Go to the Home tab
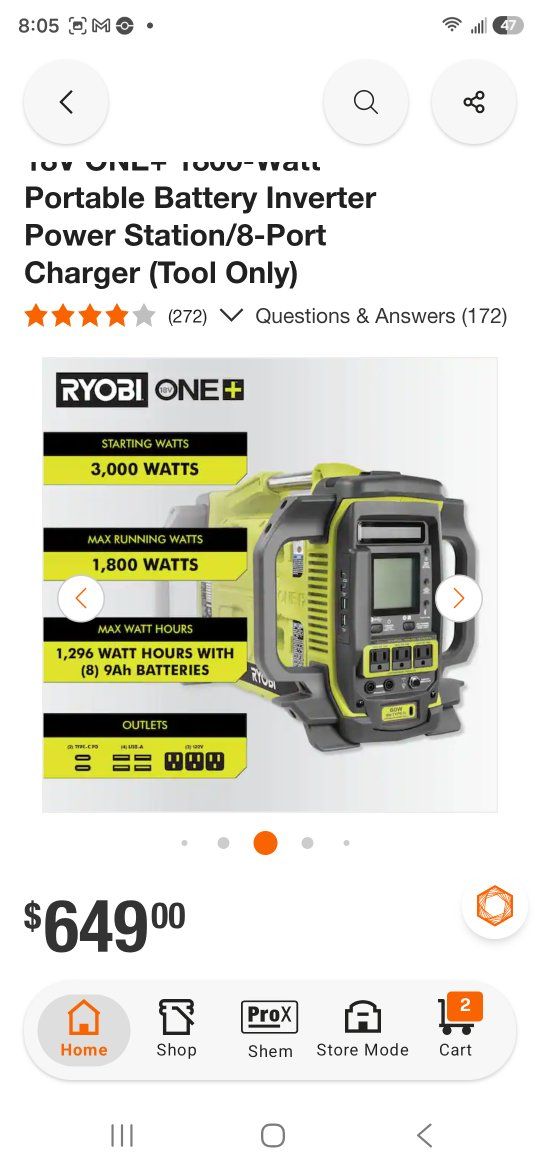Viewport: 540px width, 1170px height. [84, 1029]
